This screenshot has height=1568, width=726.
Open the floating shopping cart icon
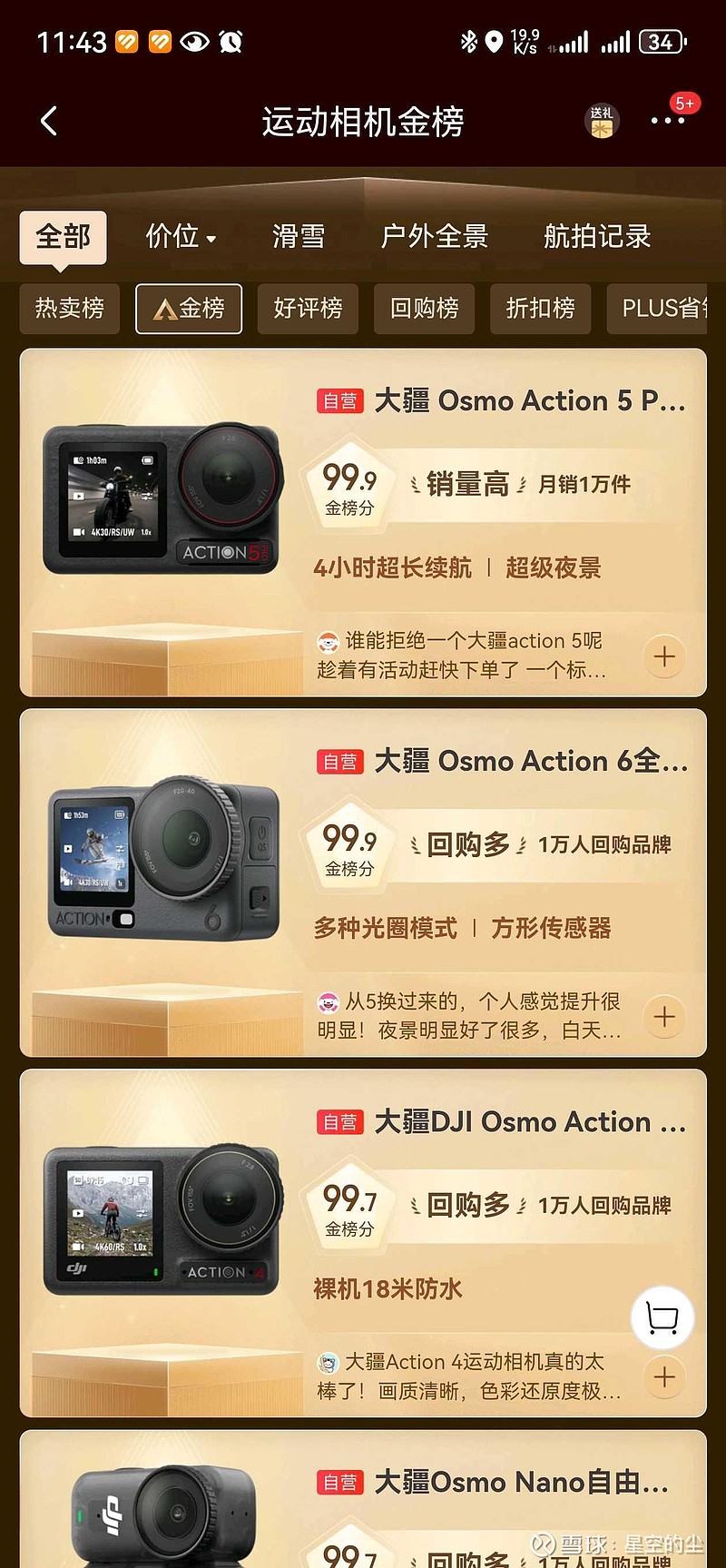tap(663, 1317)
